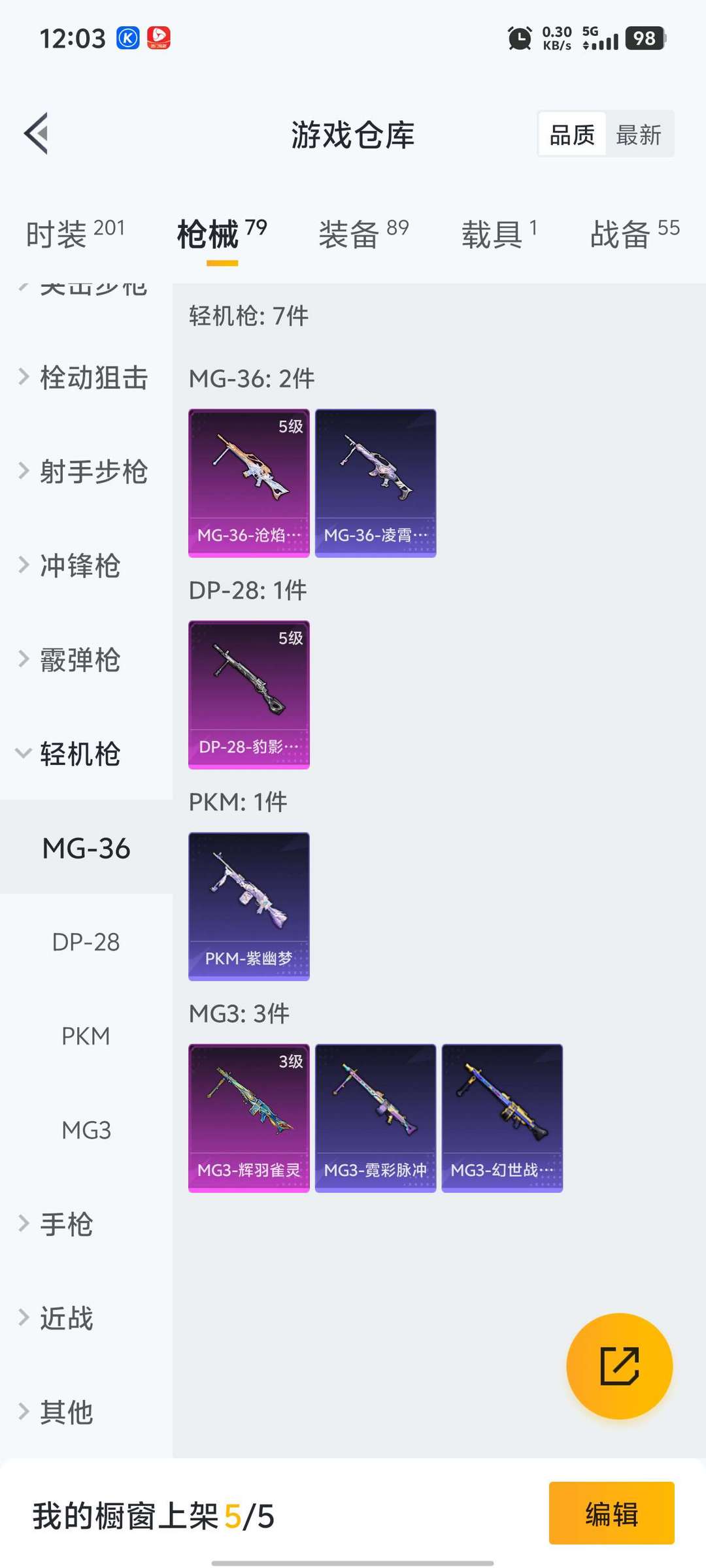Image resolution: width=706 pixels, height=1568 pixels.
Task: Select the MG-36 subcategory in sidebar
Action: (x=86, y=848)
